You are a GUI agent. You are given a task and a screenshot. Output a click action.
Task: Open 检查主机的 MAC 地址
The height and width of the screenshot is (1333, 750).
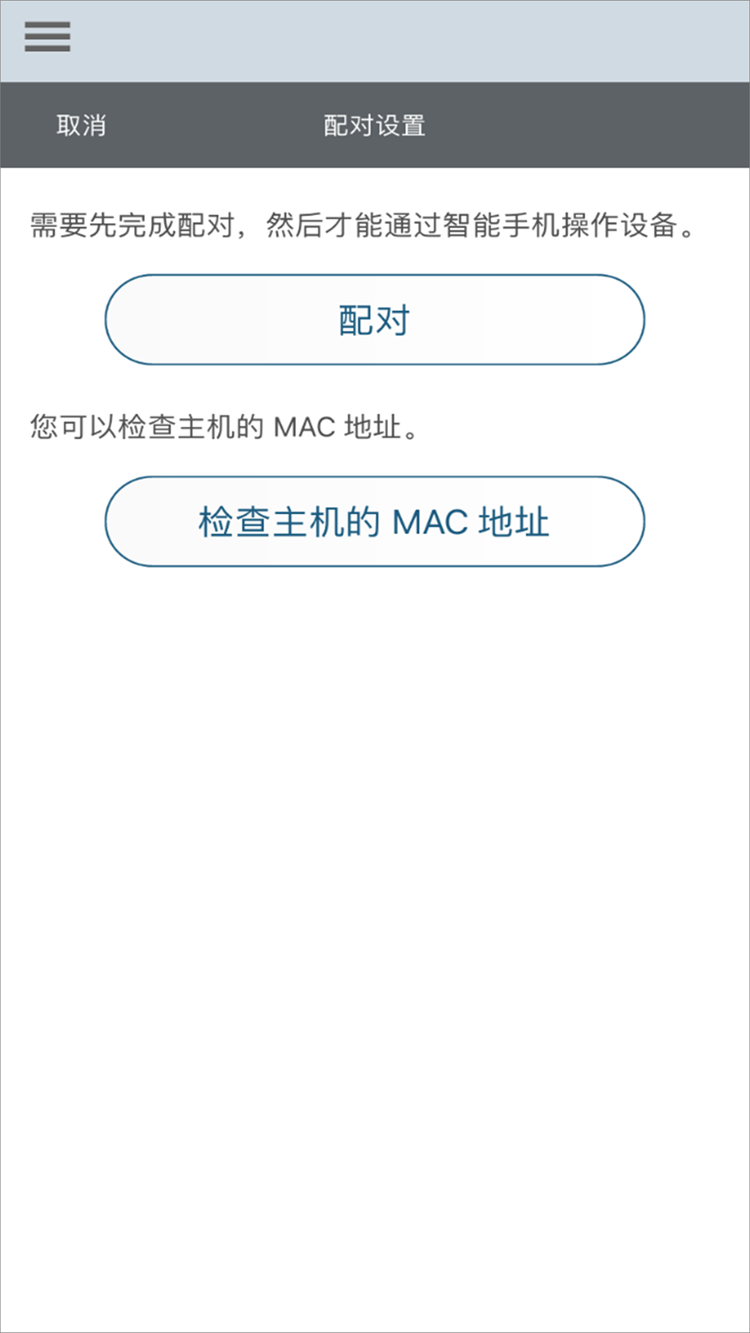(x=375, y=521)
